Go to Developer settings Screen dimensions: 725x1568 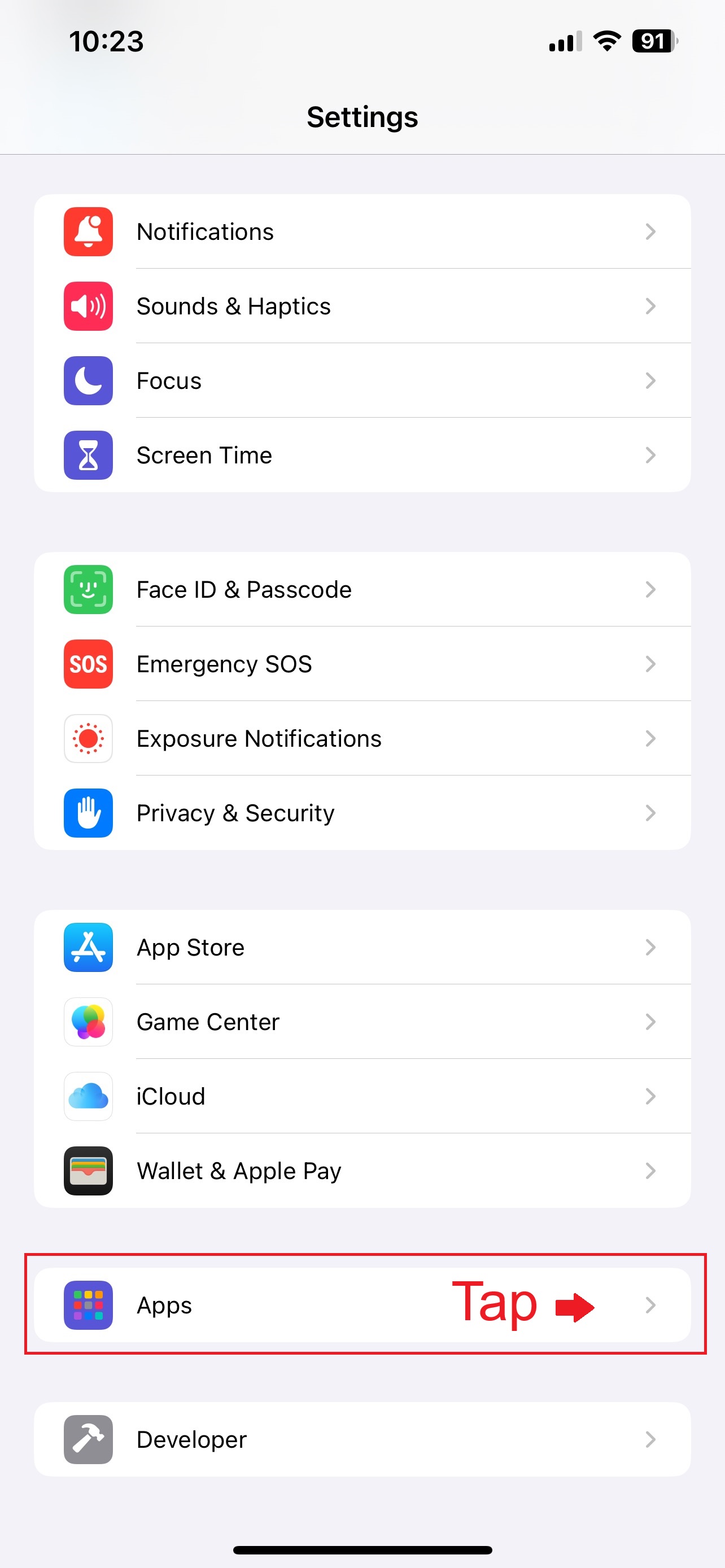point(361,1439)
